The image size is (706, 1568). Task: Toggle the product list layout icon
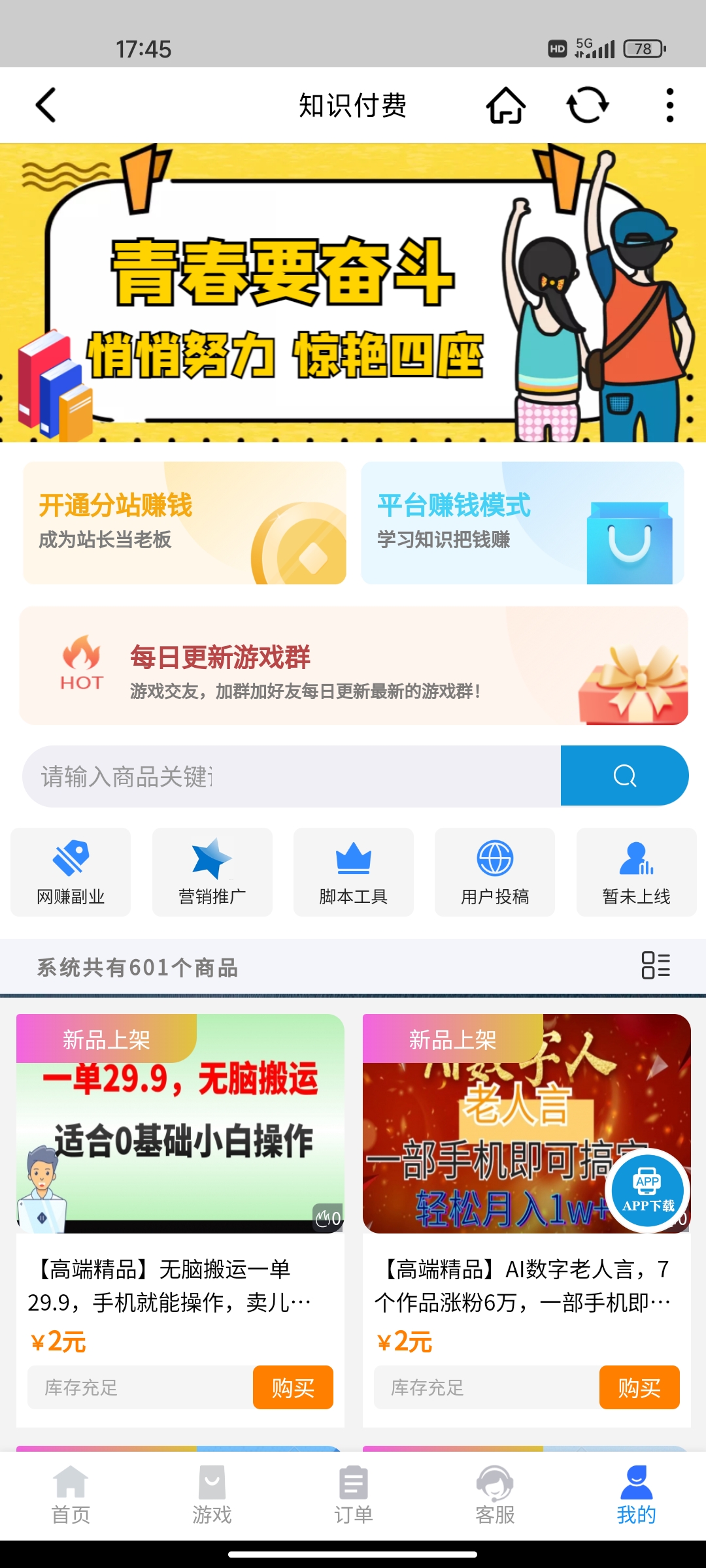point(656,965)
